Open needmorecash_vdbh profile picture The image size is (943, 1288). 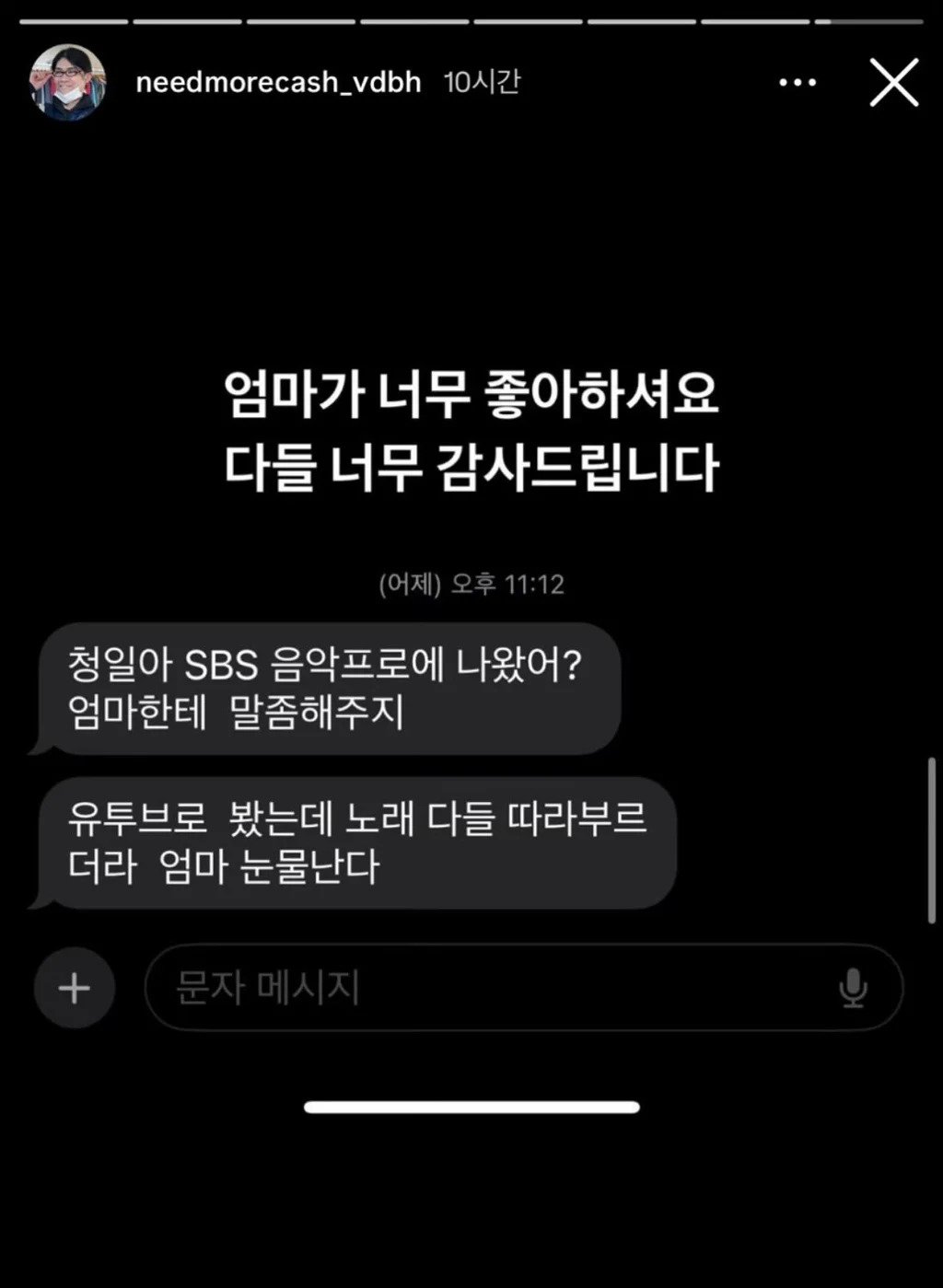click(67, 82)
